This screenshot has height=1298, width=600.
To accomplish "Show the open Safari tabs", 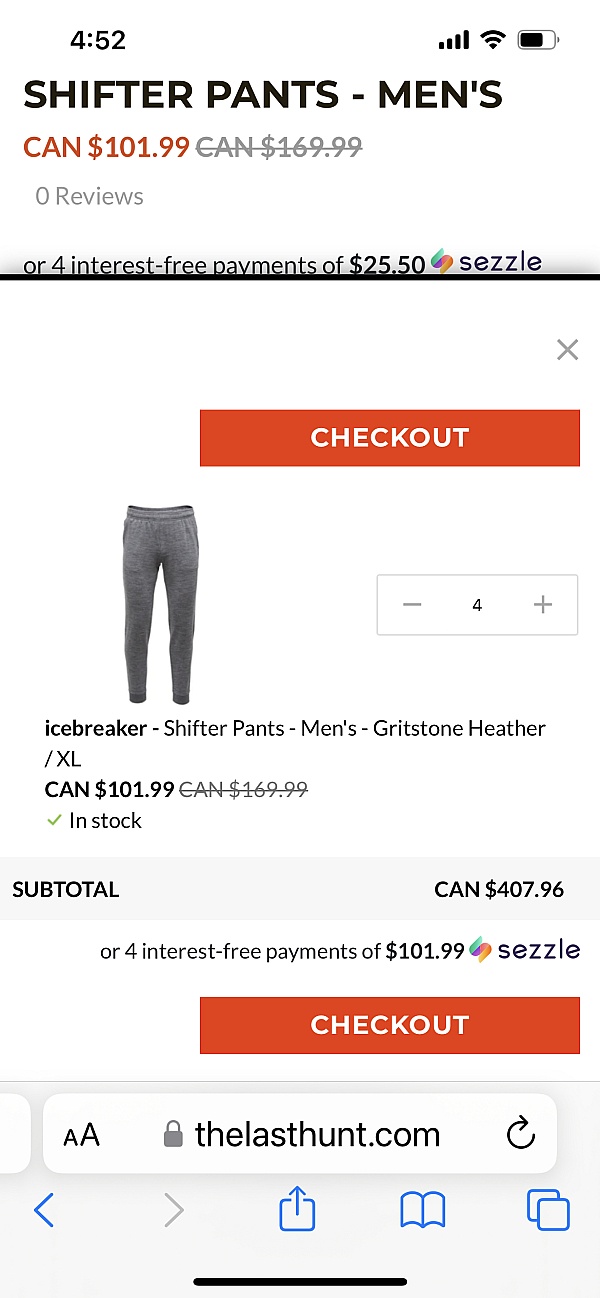I will (547, 1211).
